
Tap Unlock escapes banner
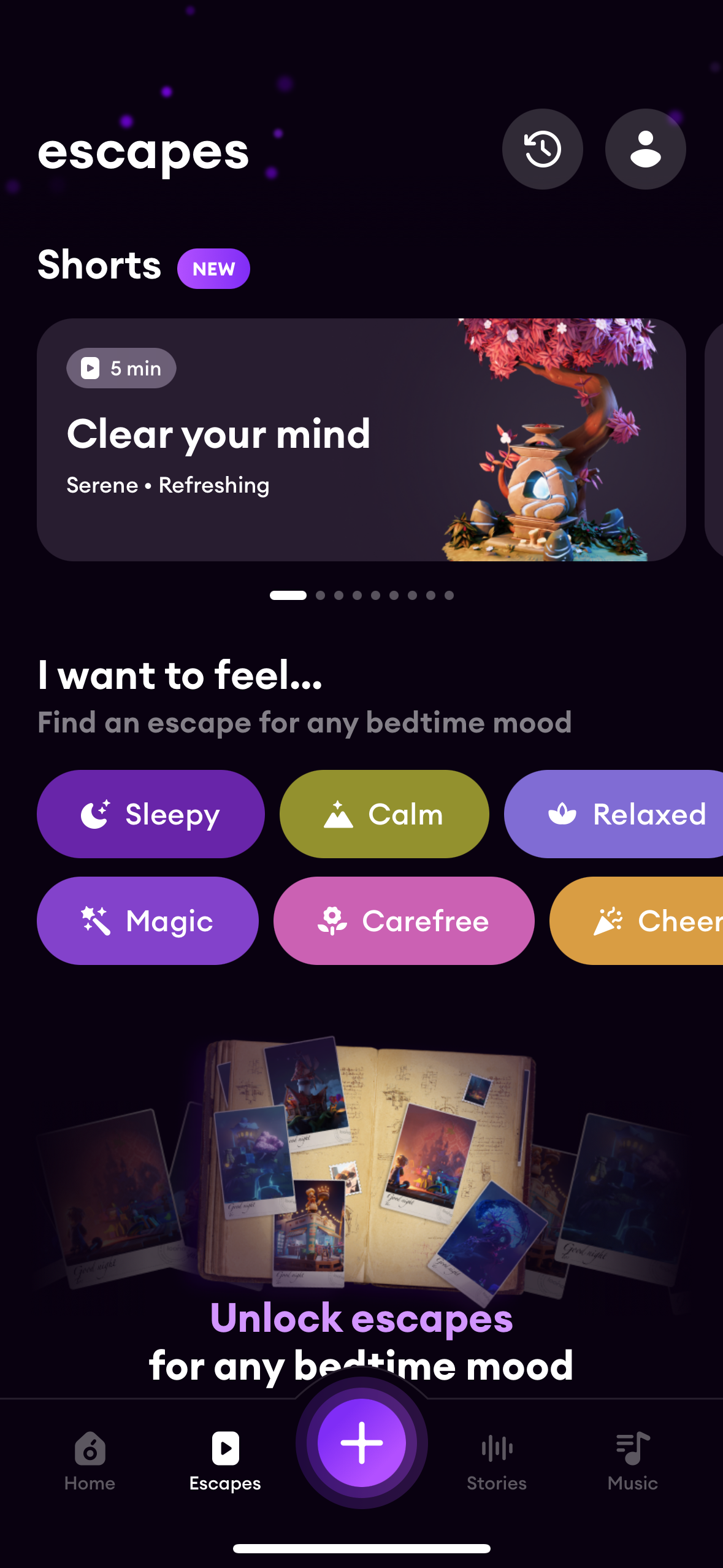click(361, 1315)
